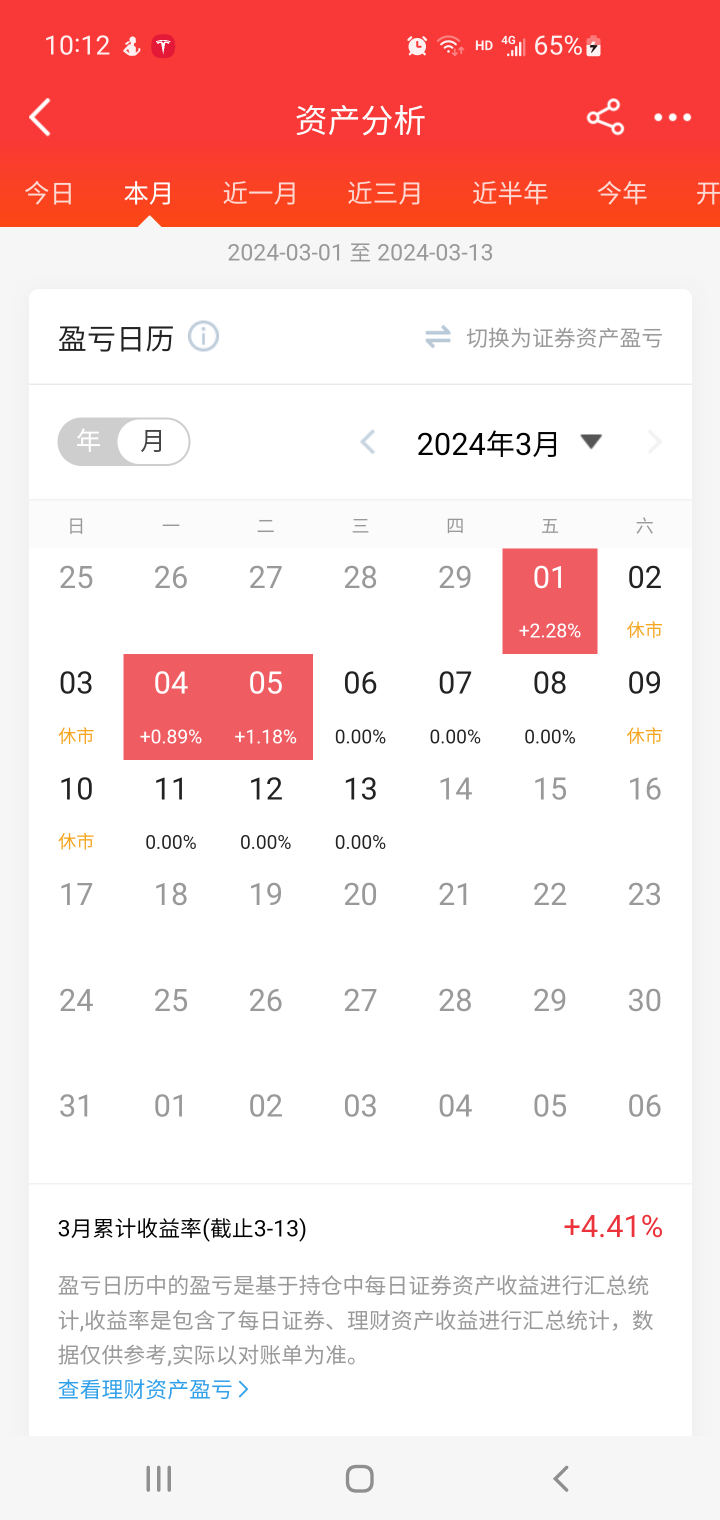Open the info icon beside 盈亏日历
720x1520 pixels.
(203, 337)
